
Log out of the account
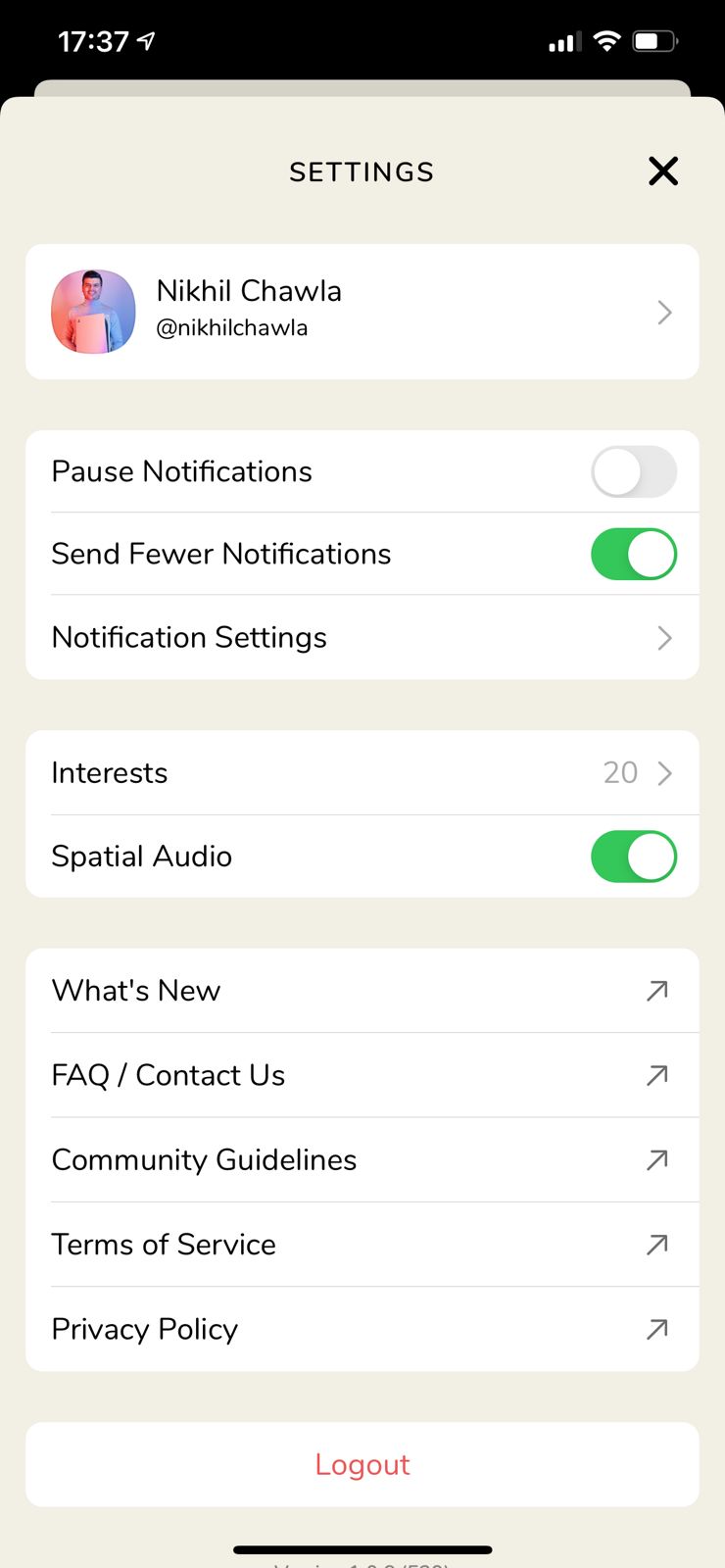362,1464
